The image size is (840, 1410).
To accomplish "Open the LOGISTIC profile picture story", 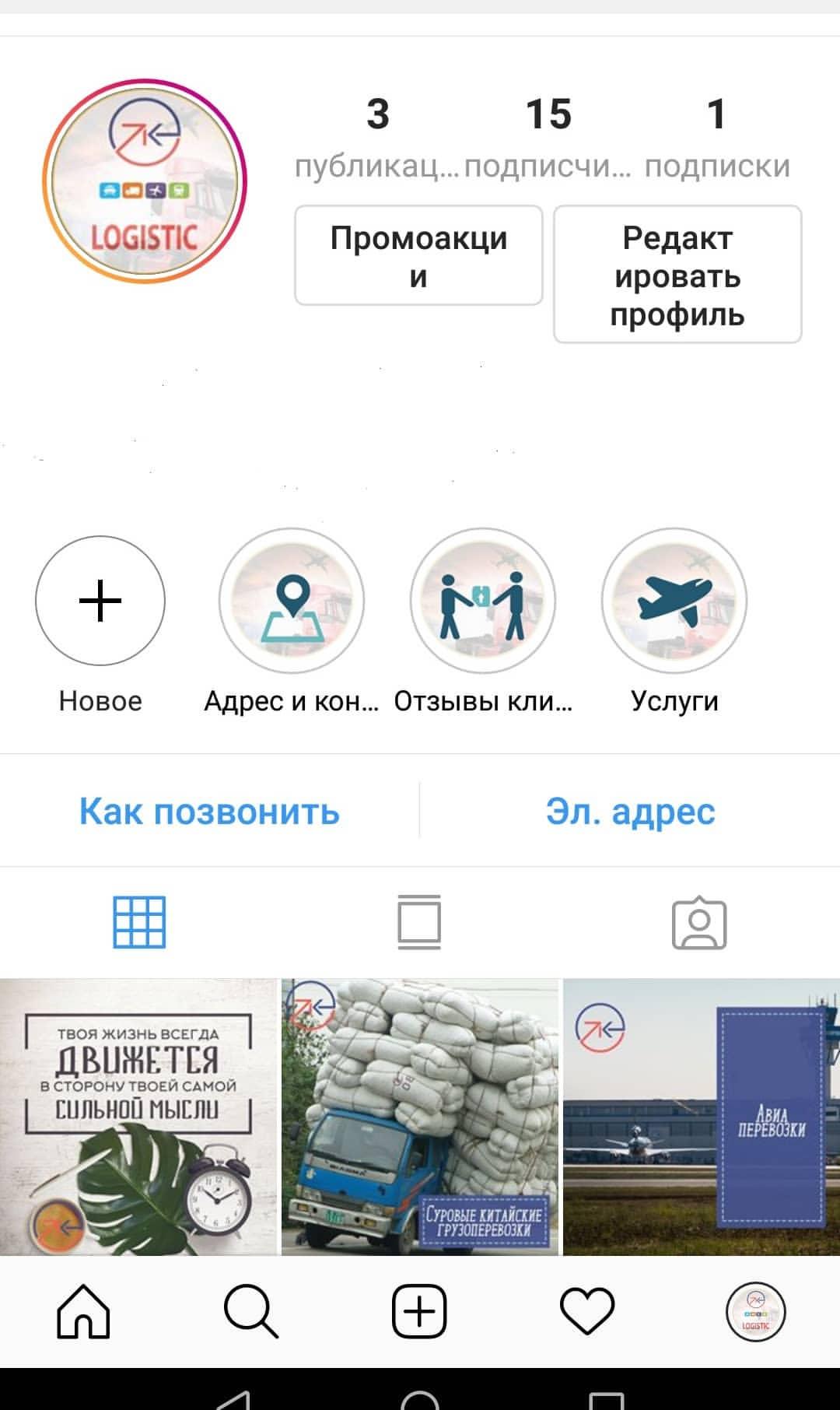I will [x=145, y=181].
